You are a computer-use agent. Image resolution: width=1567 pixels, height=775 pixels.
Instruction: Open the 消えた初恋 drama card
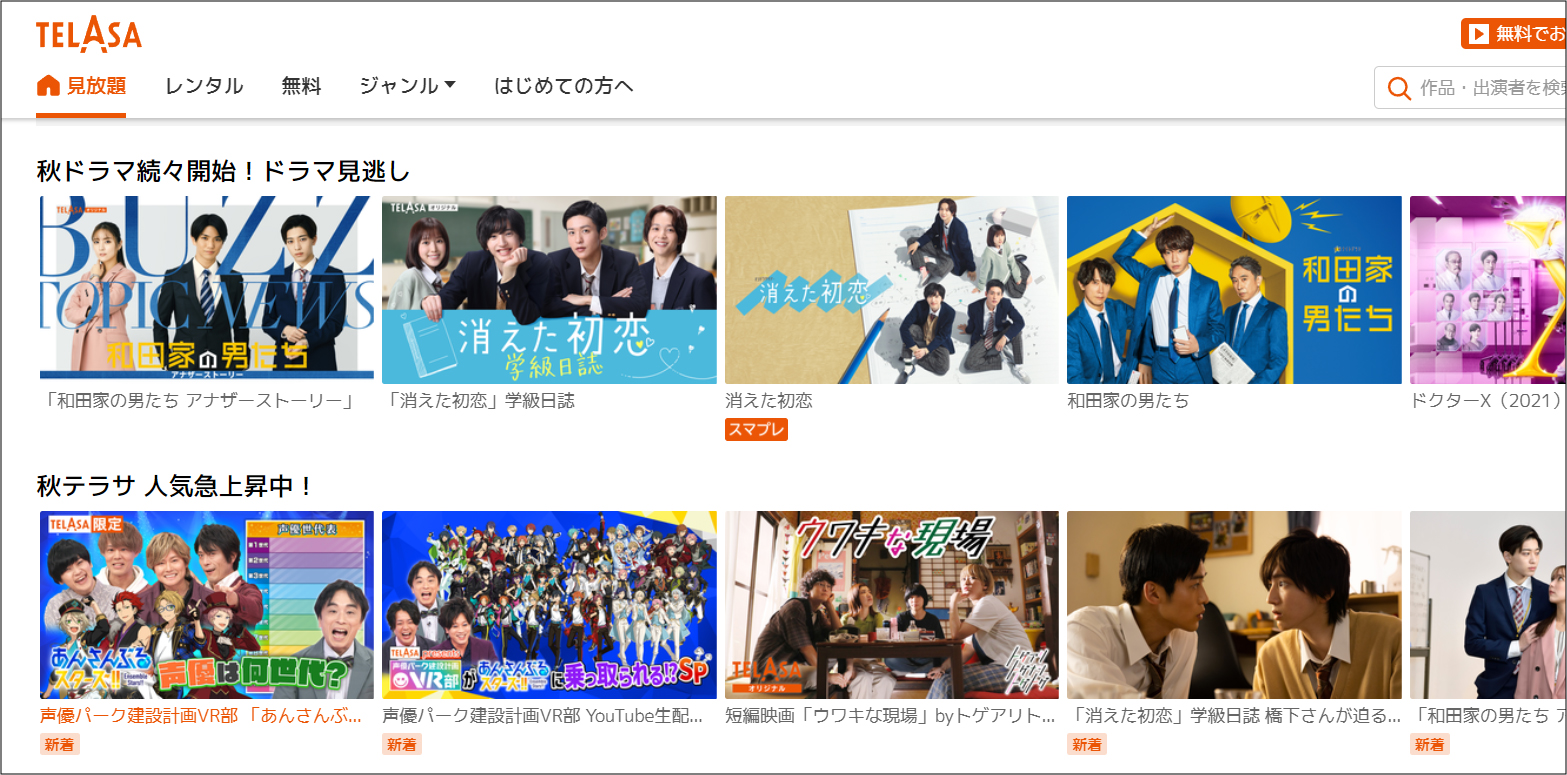click(x=891, y=290)
